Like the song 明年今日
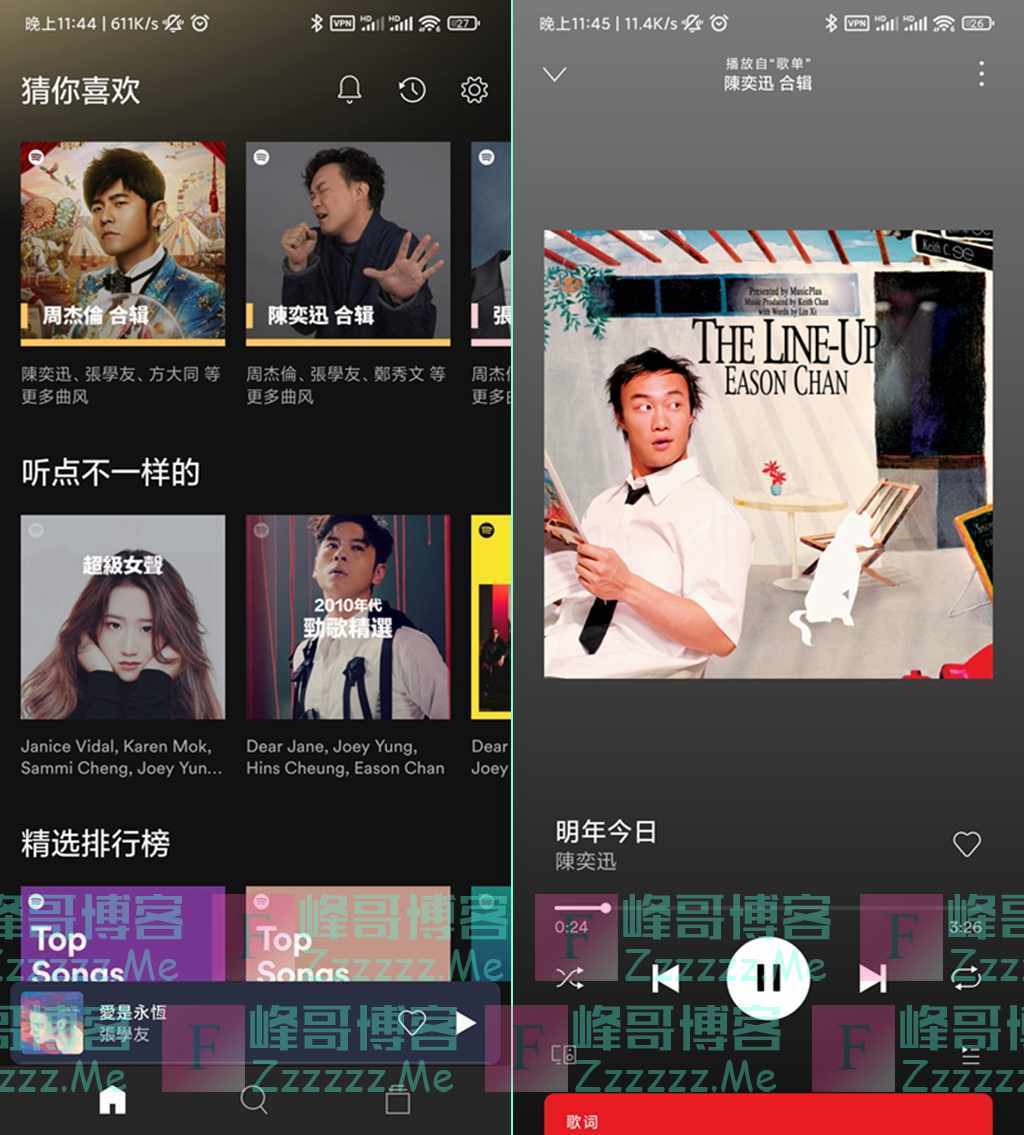Image resolution: width=1024 pixels, height=1135 pixels. 966,844
